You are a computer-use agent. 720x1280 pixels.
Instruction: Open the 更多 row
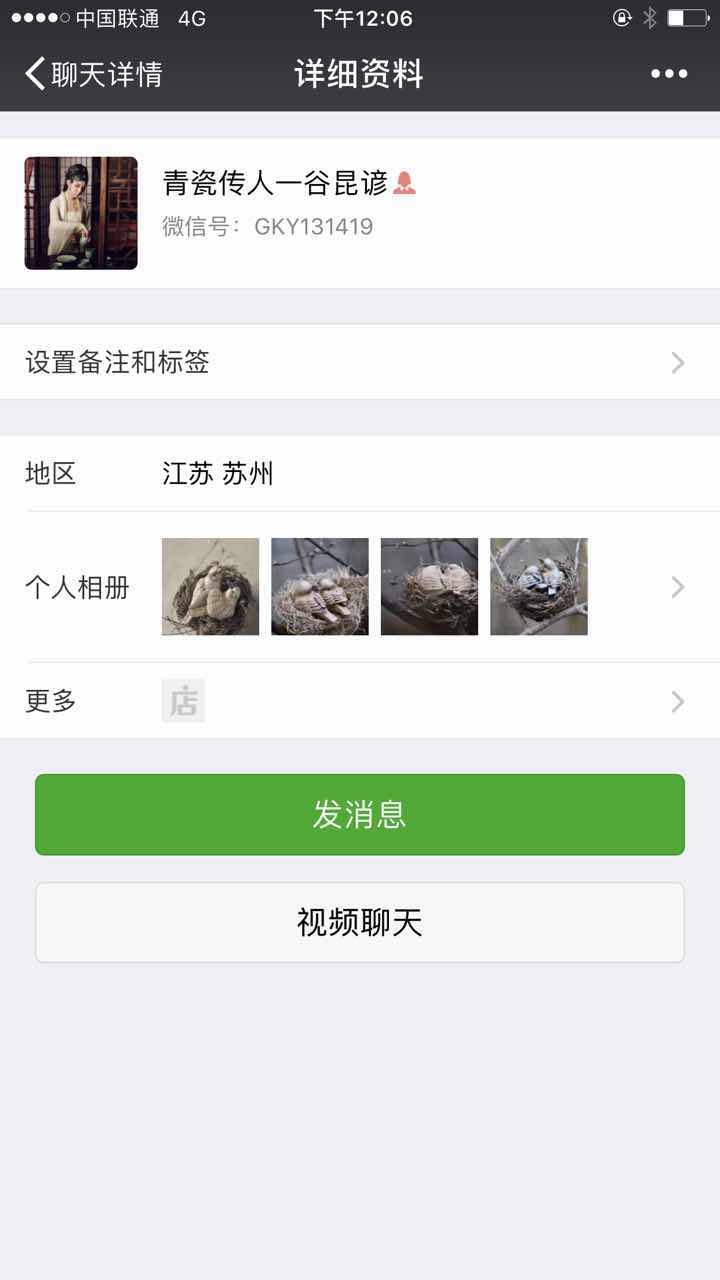(360, 702)
